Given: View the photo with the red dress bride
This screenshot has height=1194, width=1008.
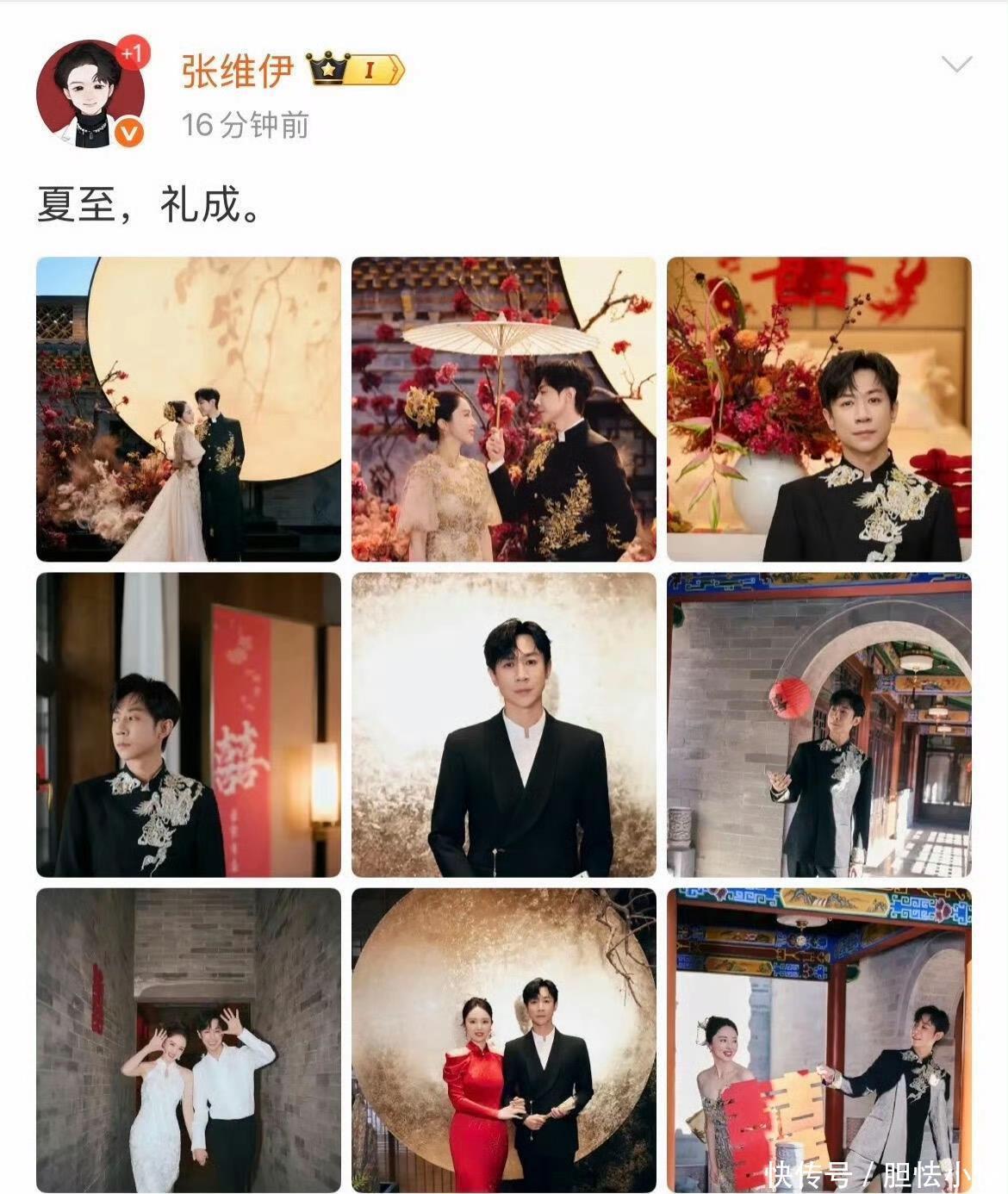Looking at the screenshot, I should (x=503, y=1040).
